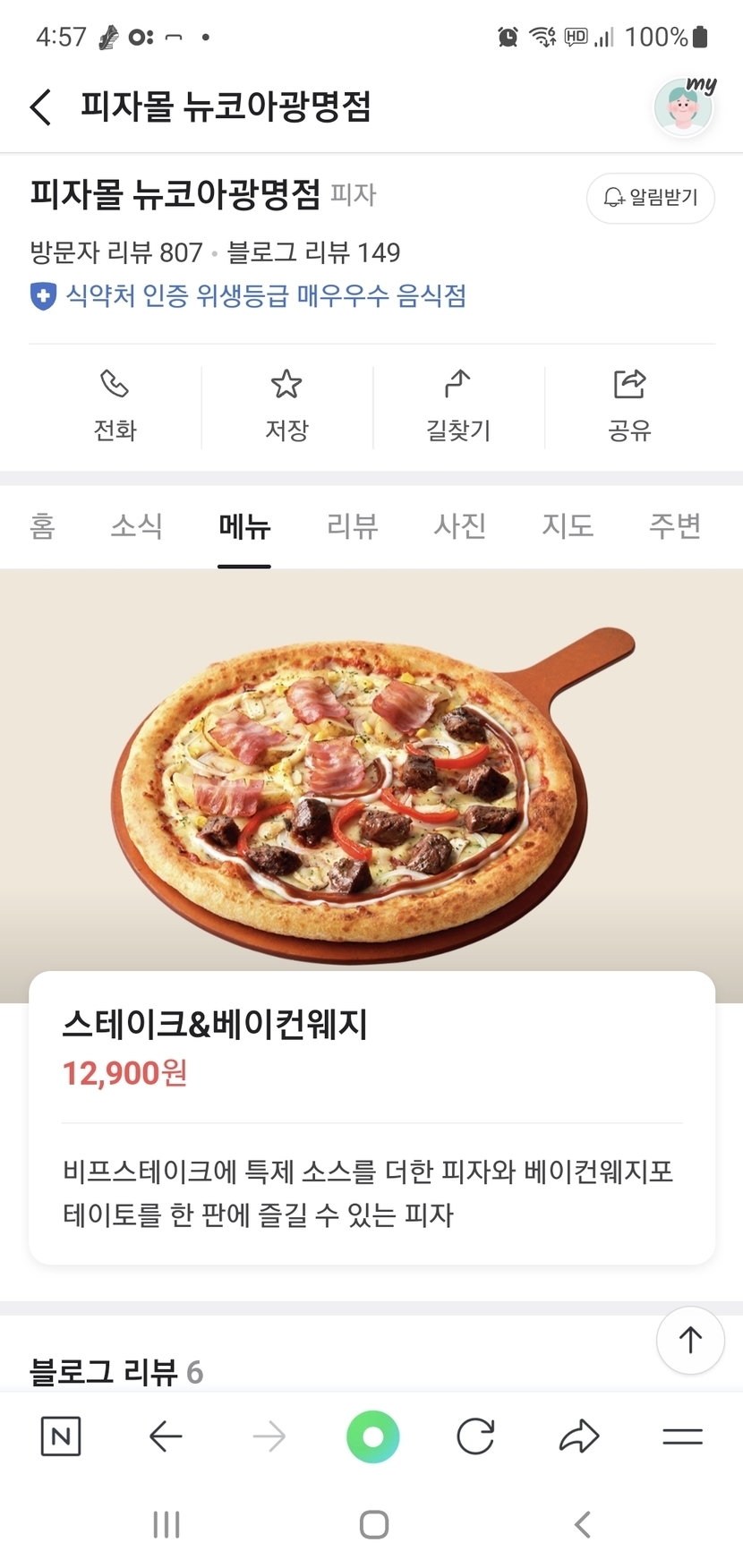Switch to the 리뷰 tab
743x1568 pixels.
click(353, 526)
